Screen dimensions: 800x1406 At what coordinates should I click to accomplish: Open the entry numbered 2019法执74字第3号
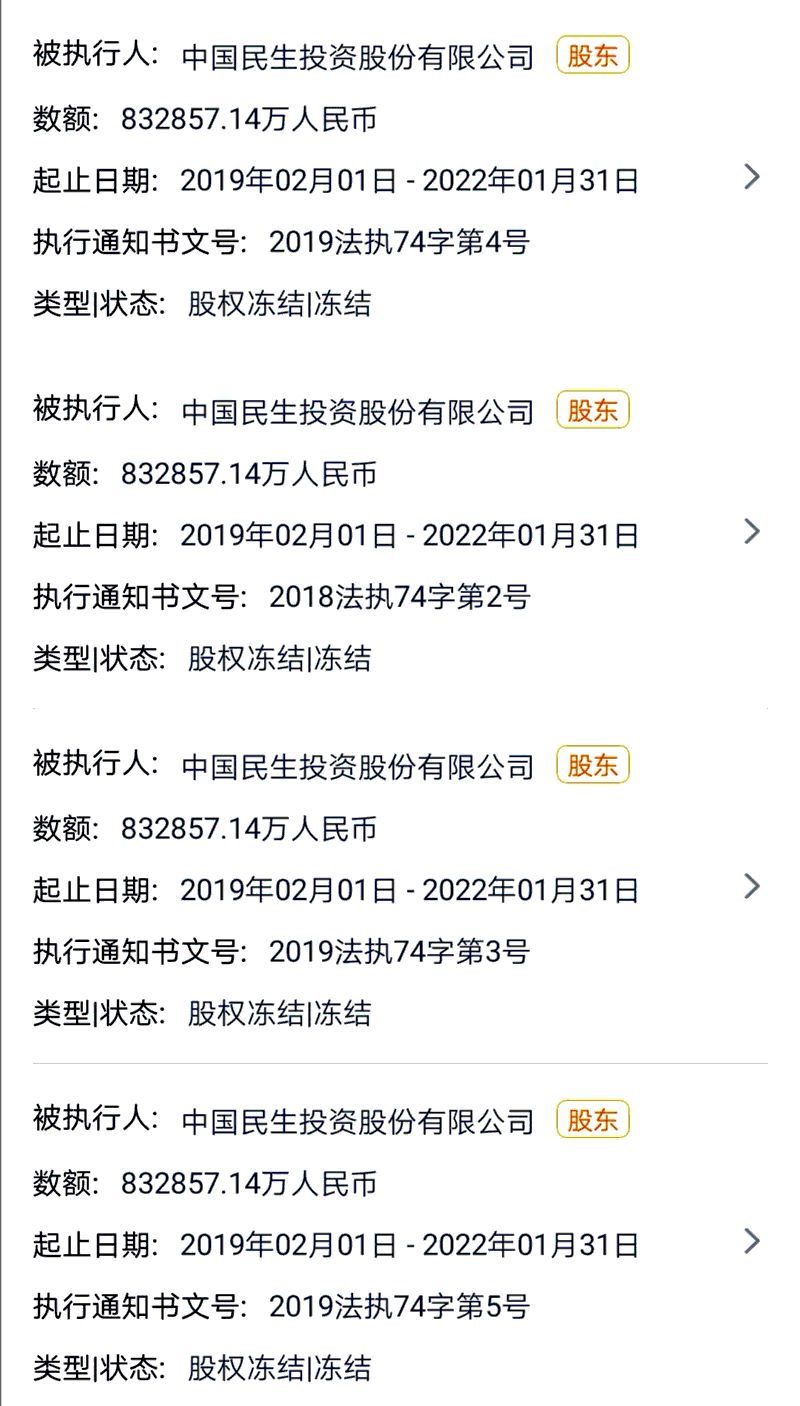400,887
